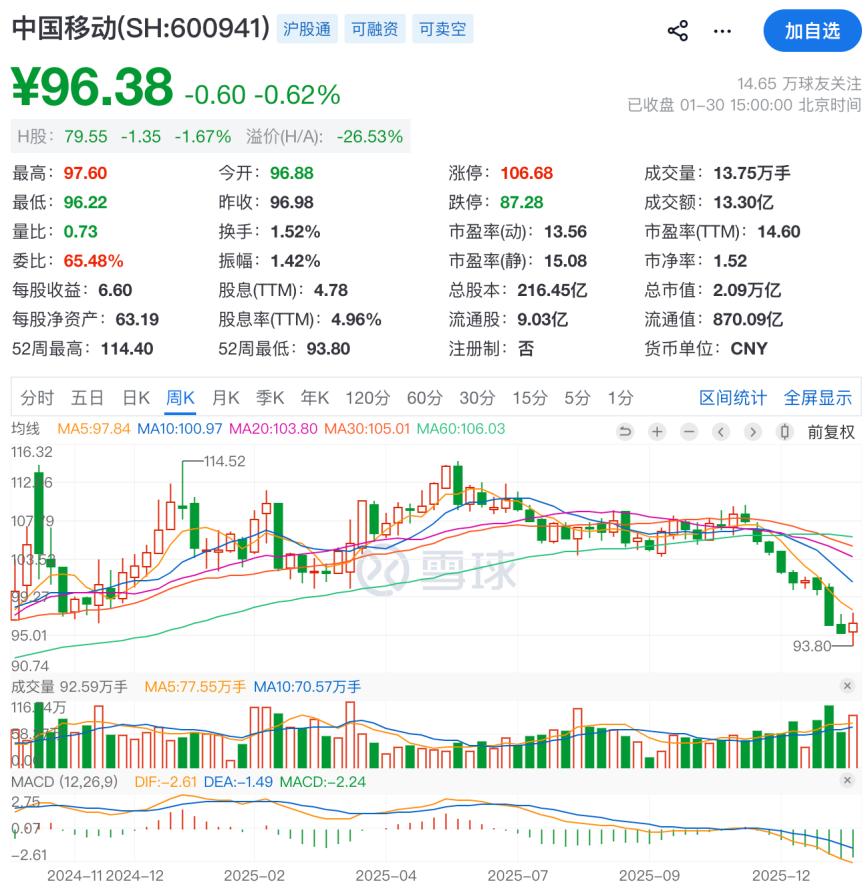Select the share icon next to the more menu
The image size is (866, 894).
pos(678,30)
